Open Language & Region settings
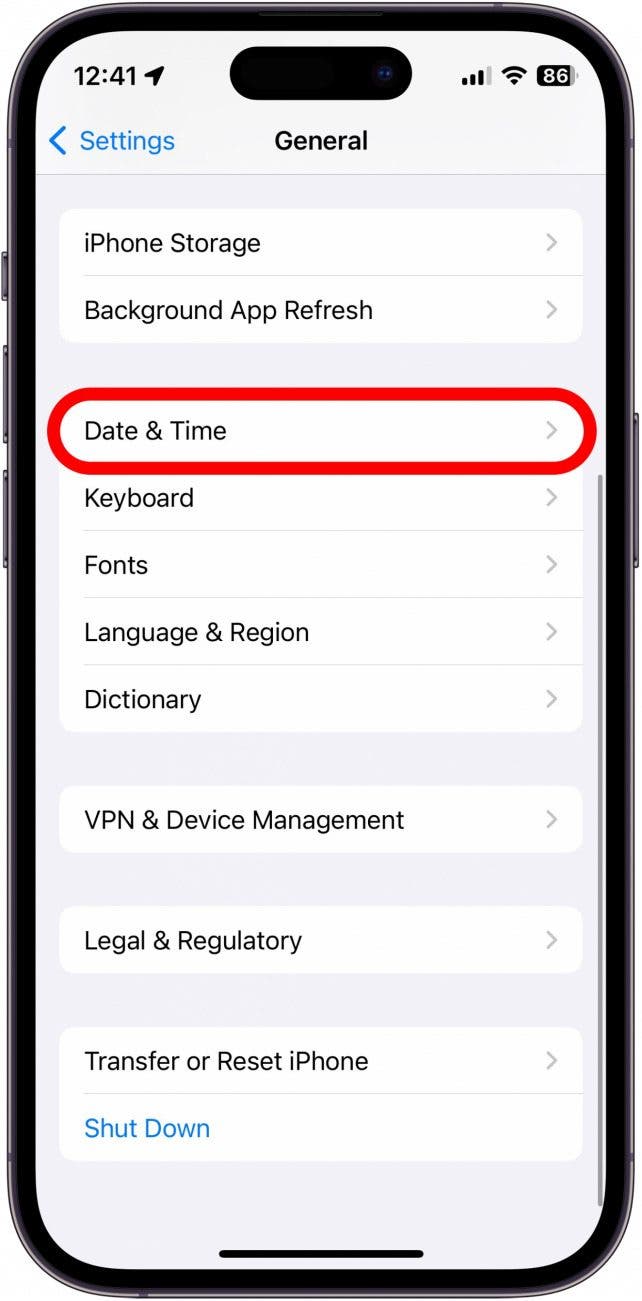642x1301 pixels. 320,632
